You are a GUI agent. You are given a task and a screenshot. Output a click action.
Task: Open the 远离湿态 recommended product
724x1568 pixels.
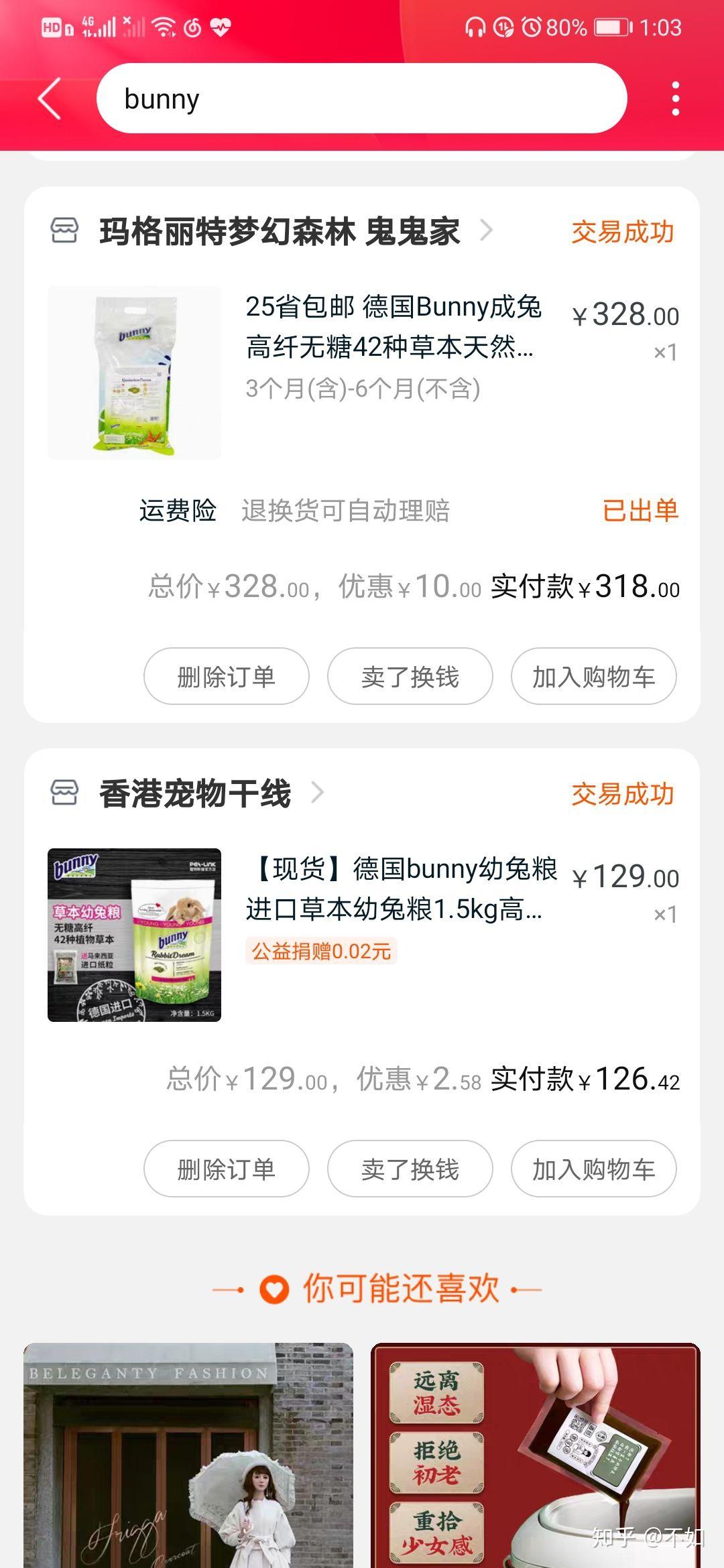(x=535, y=1454)
